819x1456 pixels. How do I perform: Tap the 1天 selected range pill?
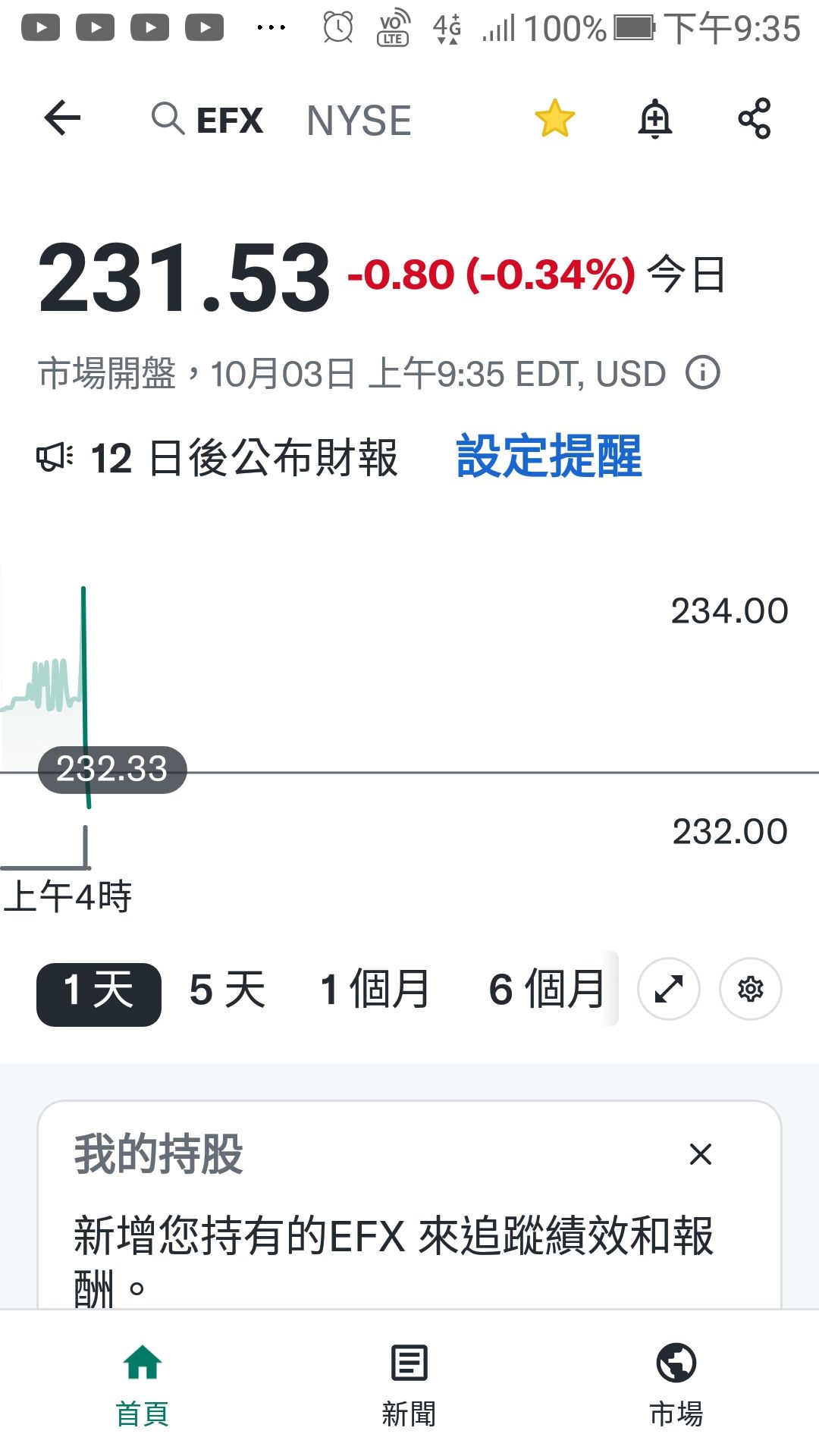[x=99, y=988]
